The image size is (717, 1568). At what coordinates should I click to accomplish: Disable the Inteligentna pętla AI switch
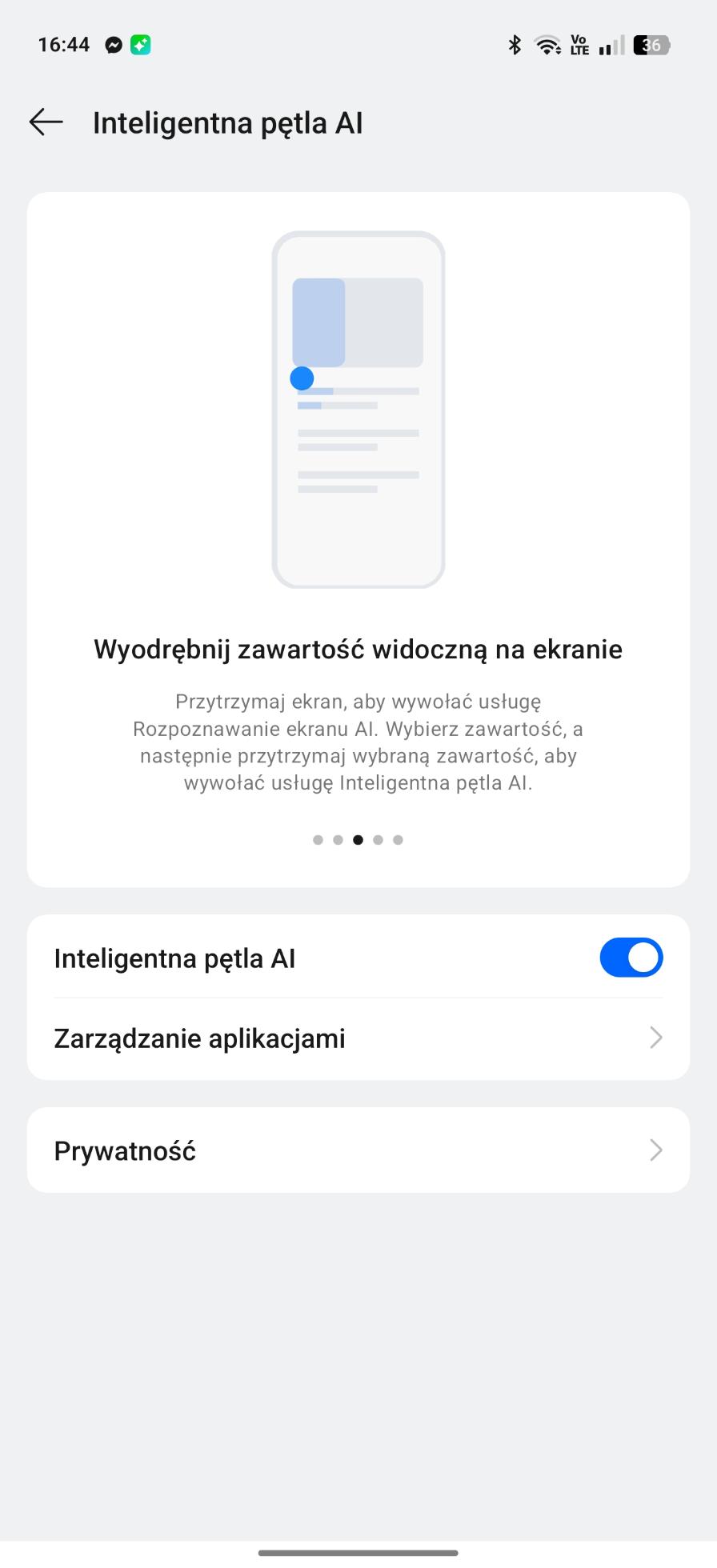tap(631, 958)
